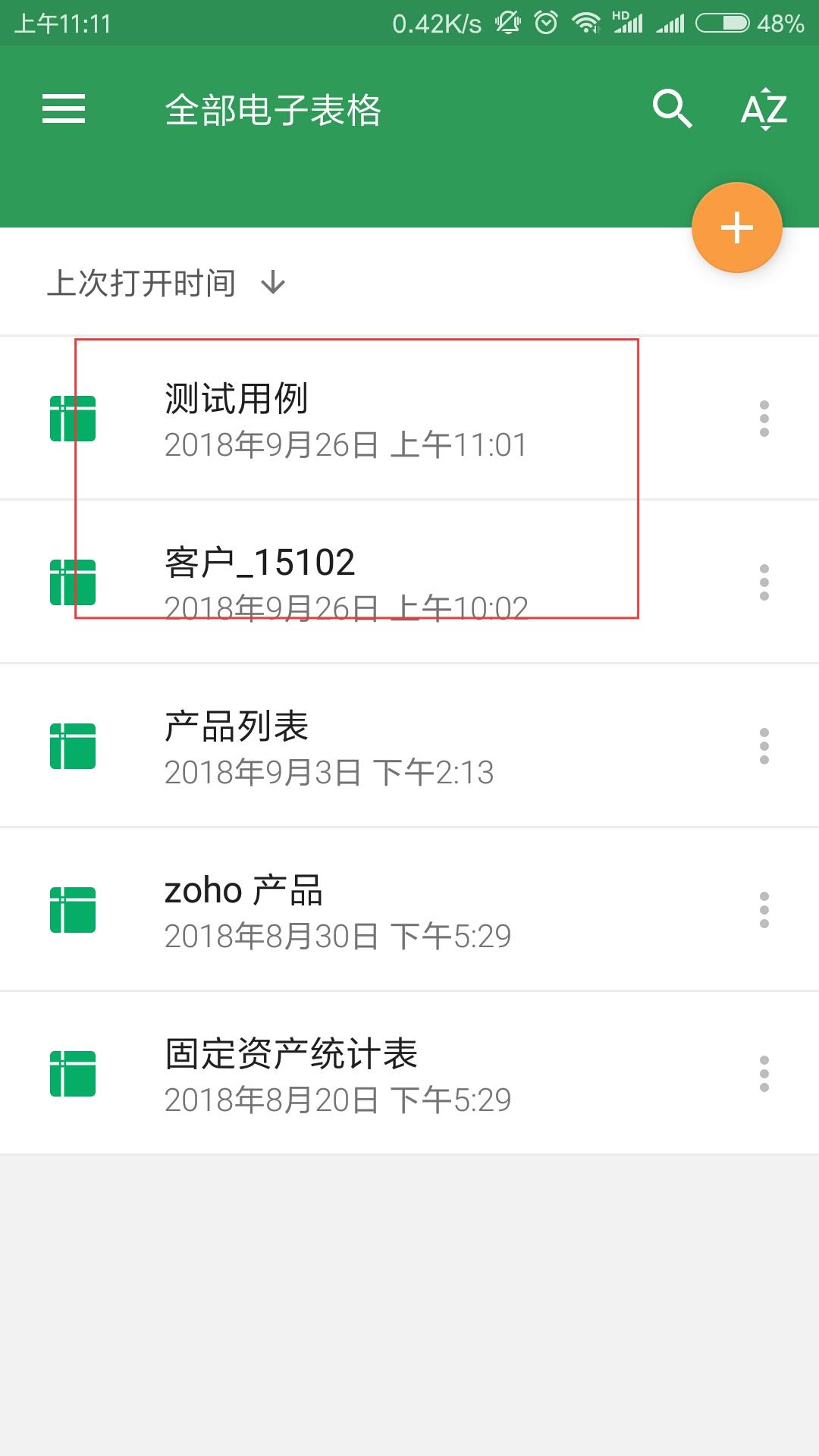Open the AZ sort options
The image size is (819, 1456).
(764, 109)
